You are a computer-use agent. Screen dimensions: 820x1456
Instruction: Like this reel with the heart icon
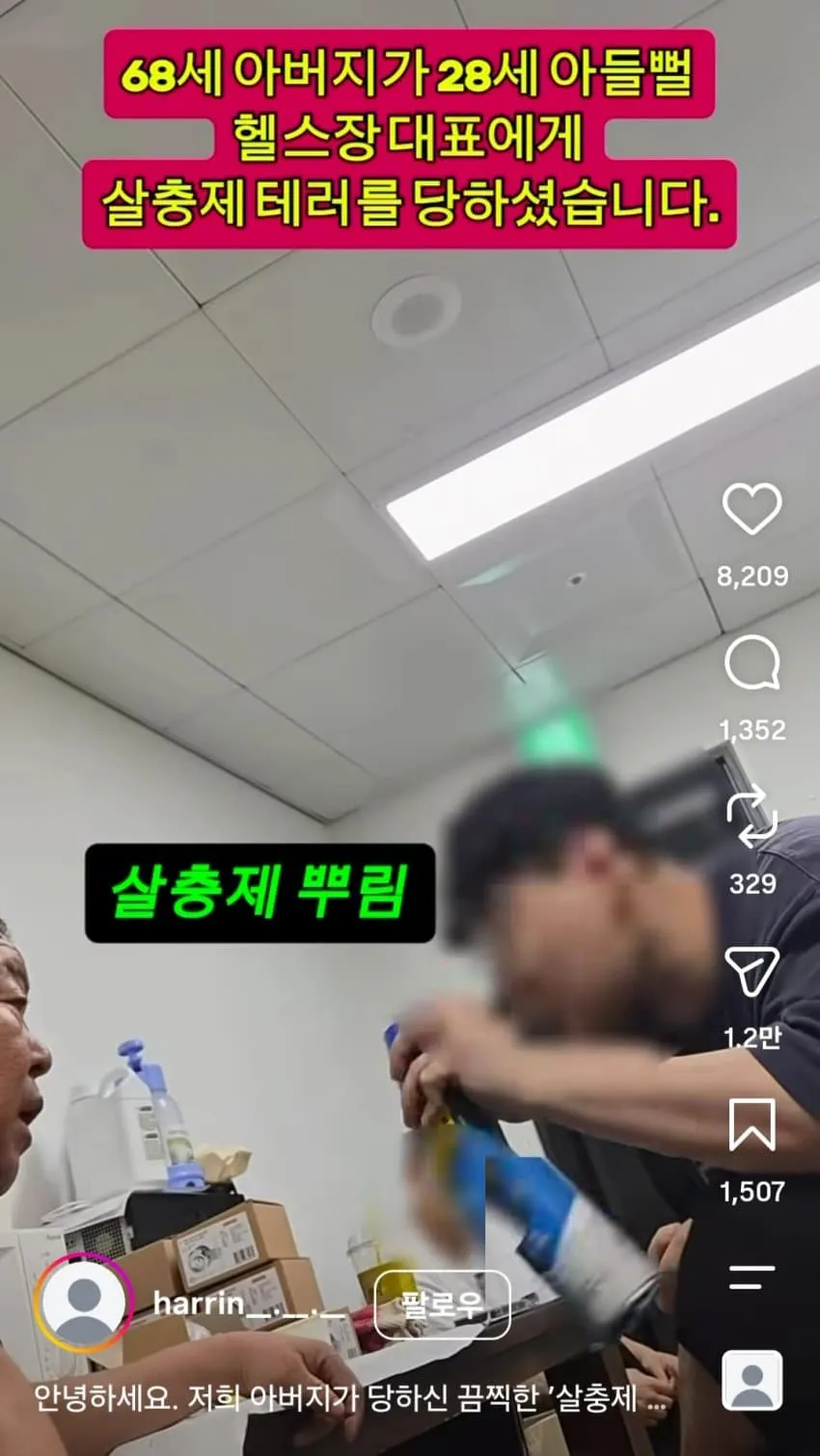point(752,509)
